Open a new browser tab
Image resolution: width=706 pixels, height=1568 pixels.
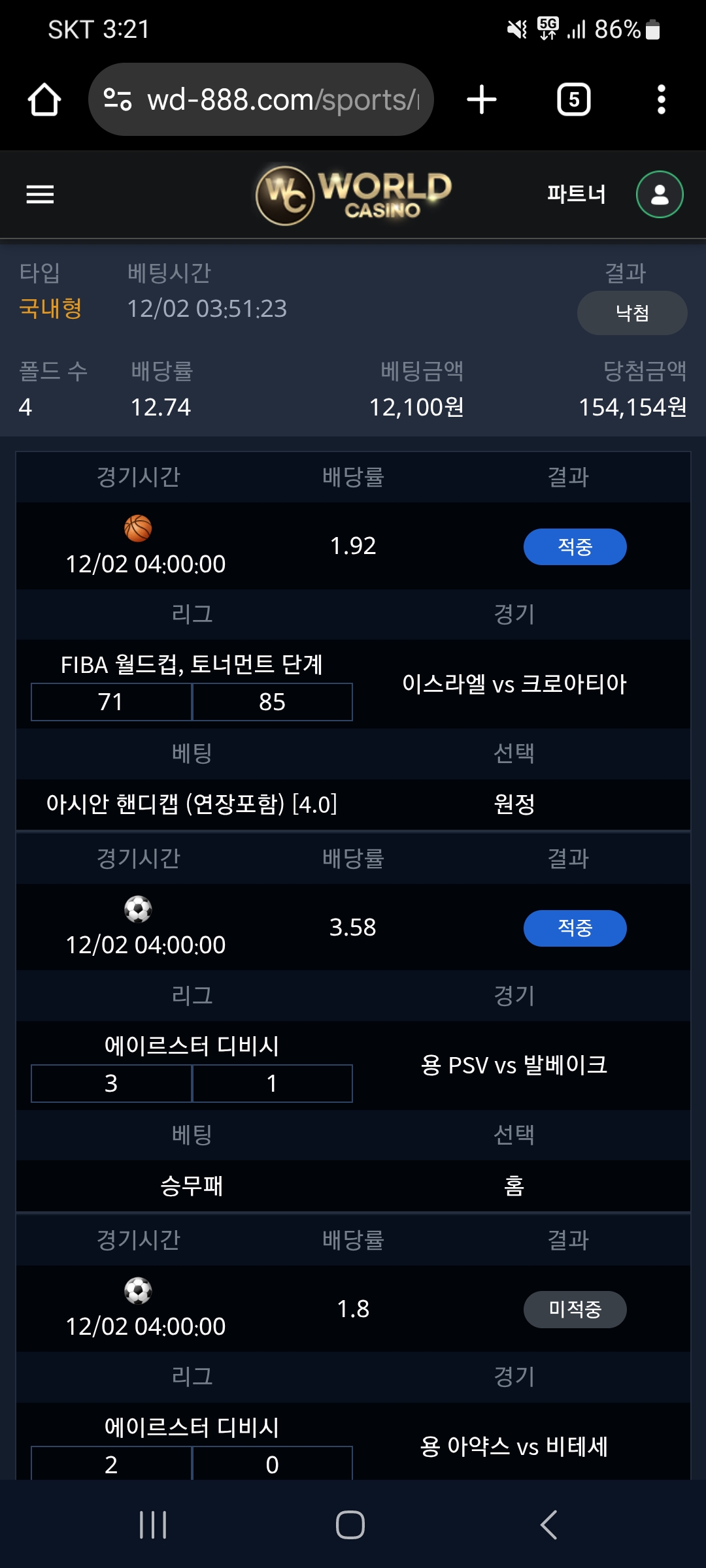coord(482,100)
